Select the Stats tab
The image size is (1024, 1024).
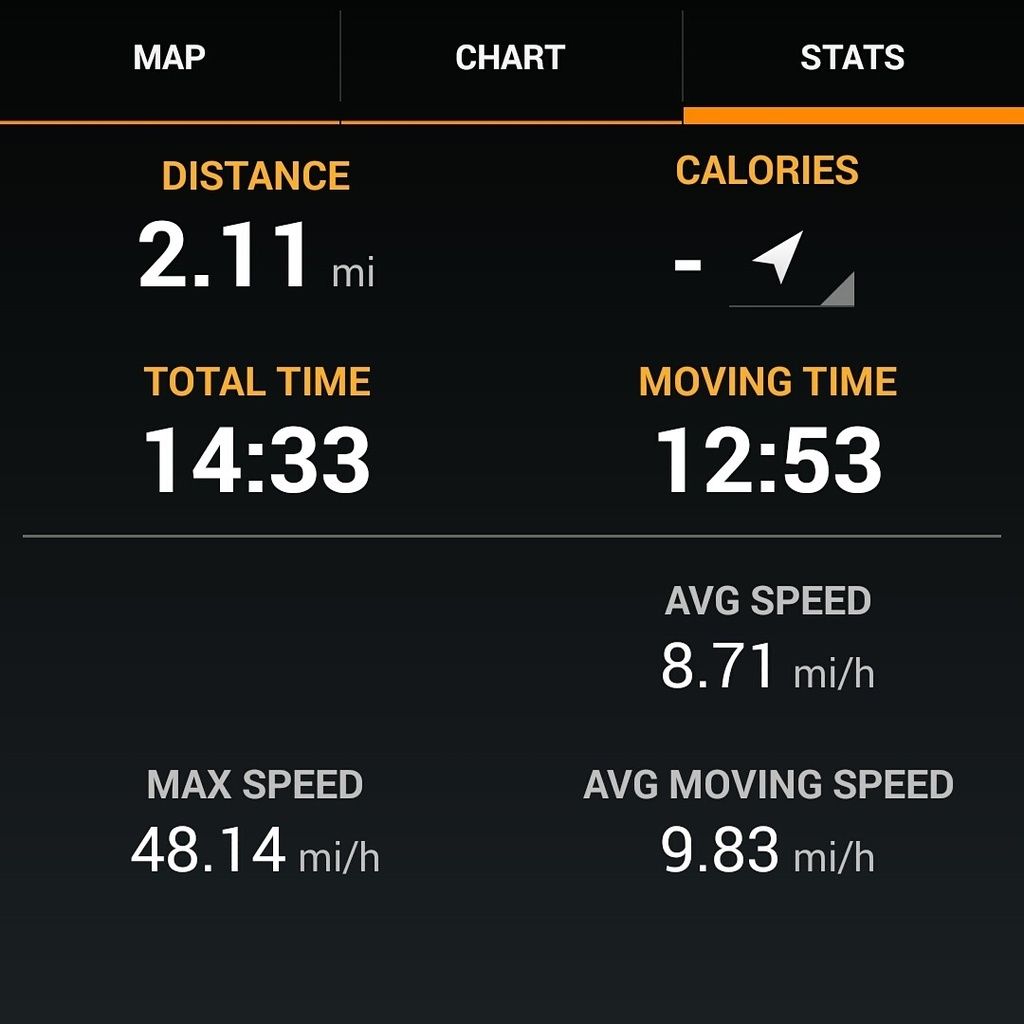pos(852,58)
